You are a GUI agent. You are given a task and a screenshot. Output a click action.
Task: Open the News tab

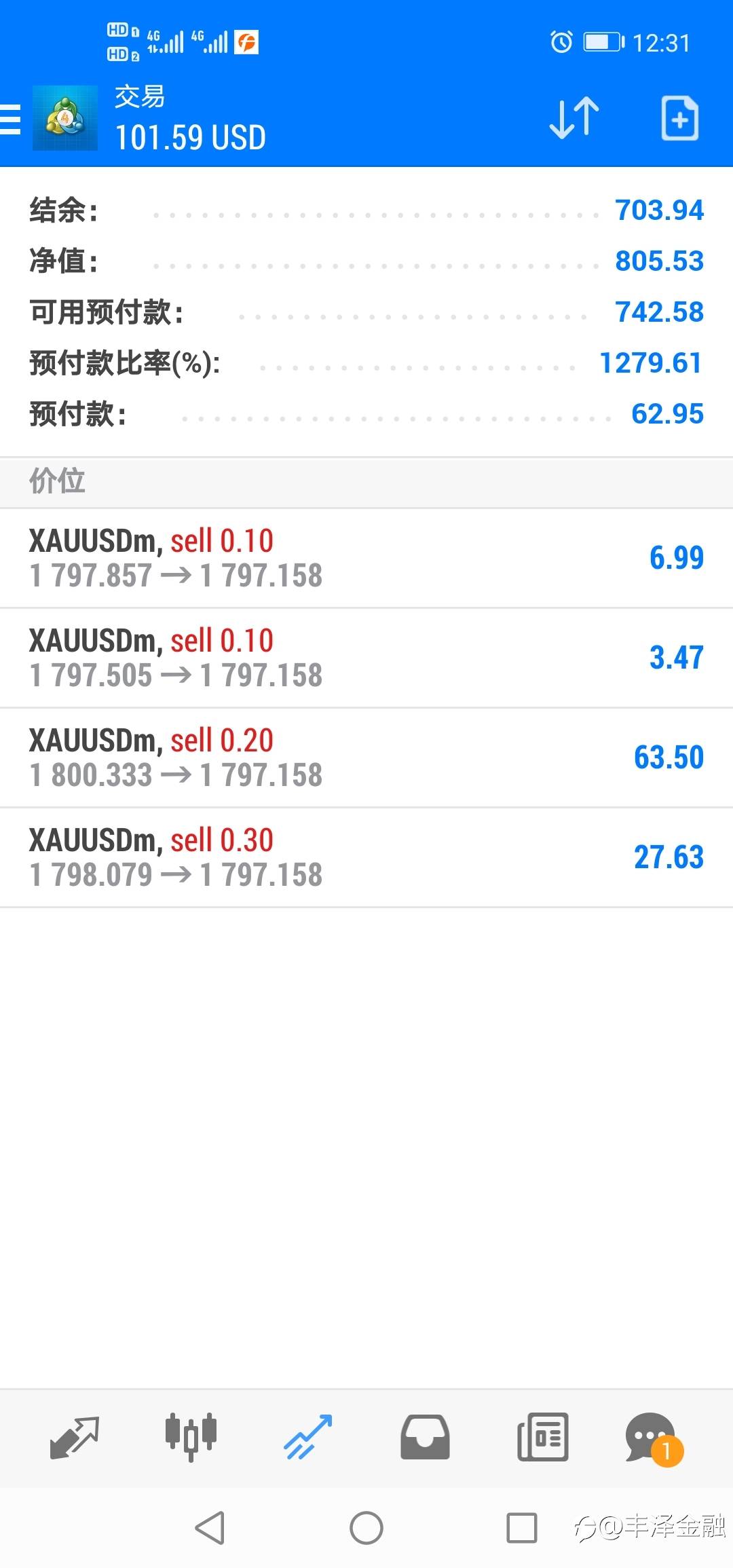click(542, 1437)
